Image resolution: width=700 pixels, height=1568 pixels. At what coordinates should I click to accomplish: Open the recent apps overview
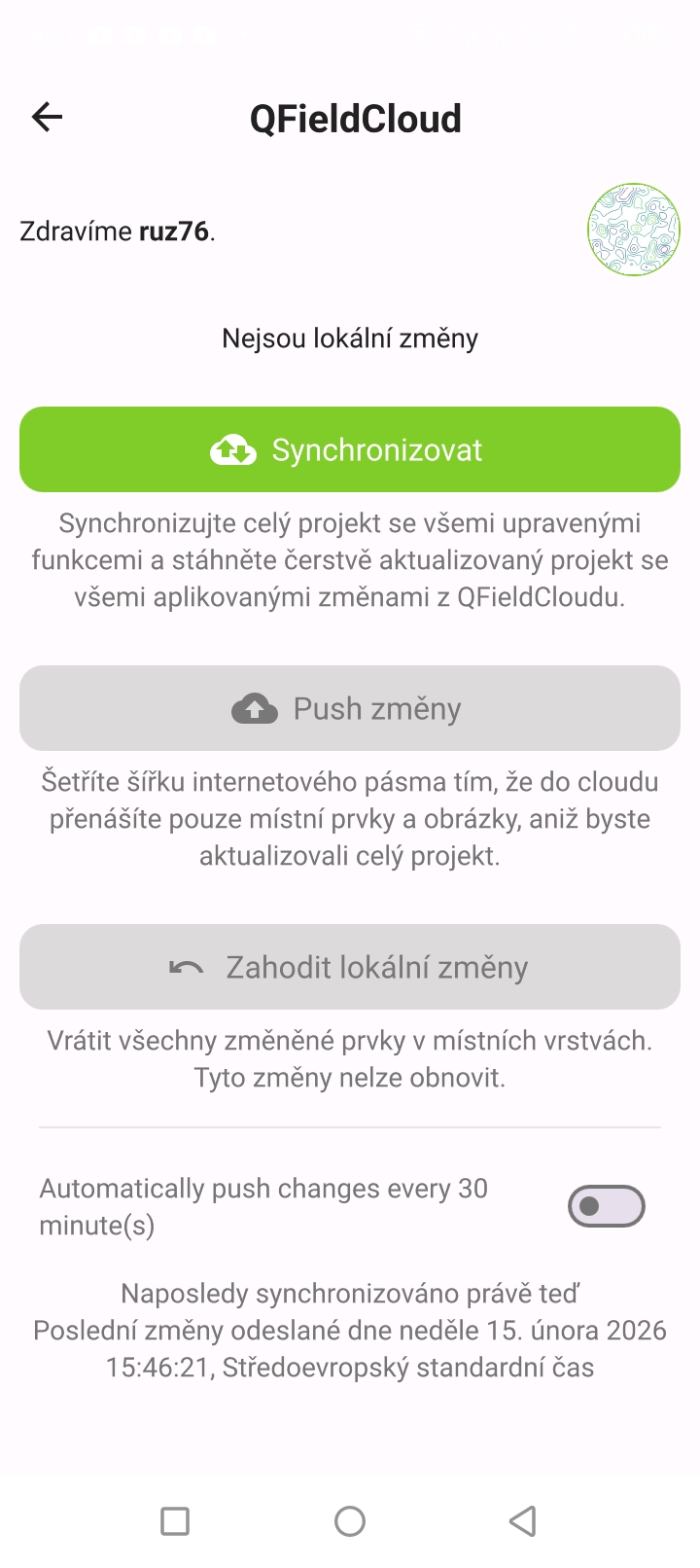click(175, 1520)
